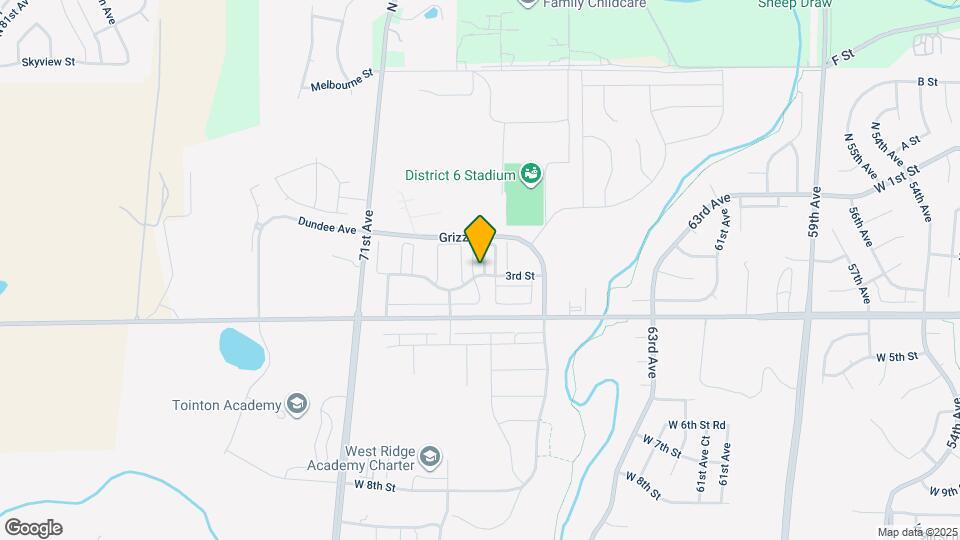Open the Family Childcare place marker
This screenshot has height=540, width=960.
(529, 3)
